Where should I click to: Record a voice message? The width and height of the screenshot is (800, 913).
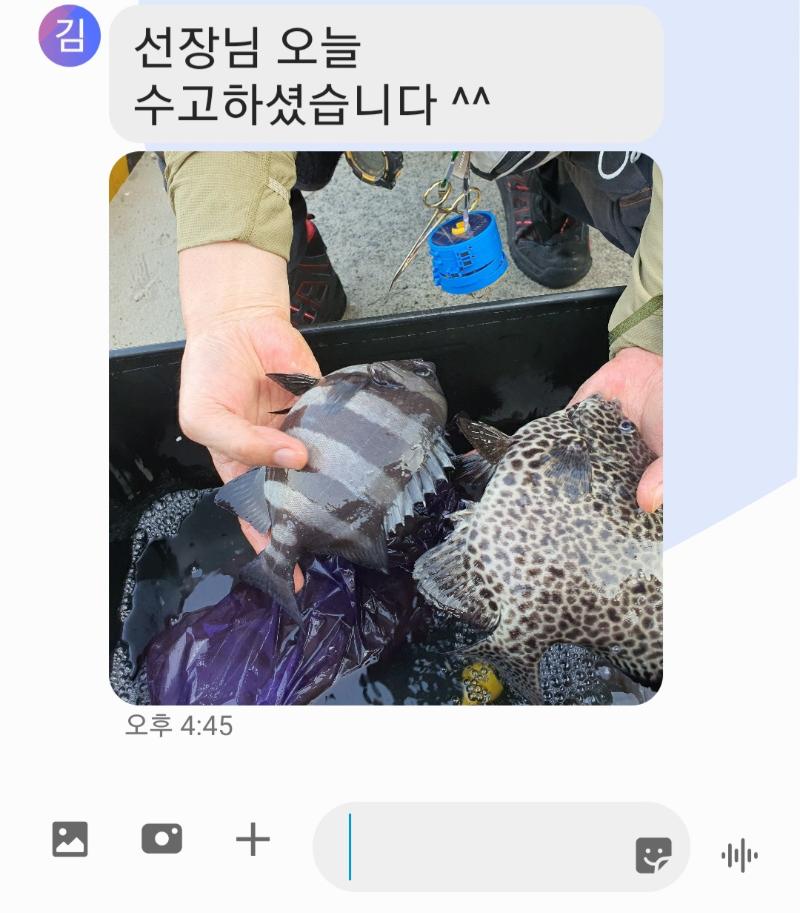(x=739, y=855)
